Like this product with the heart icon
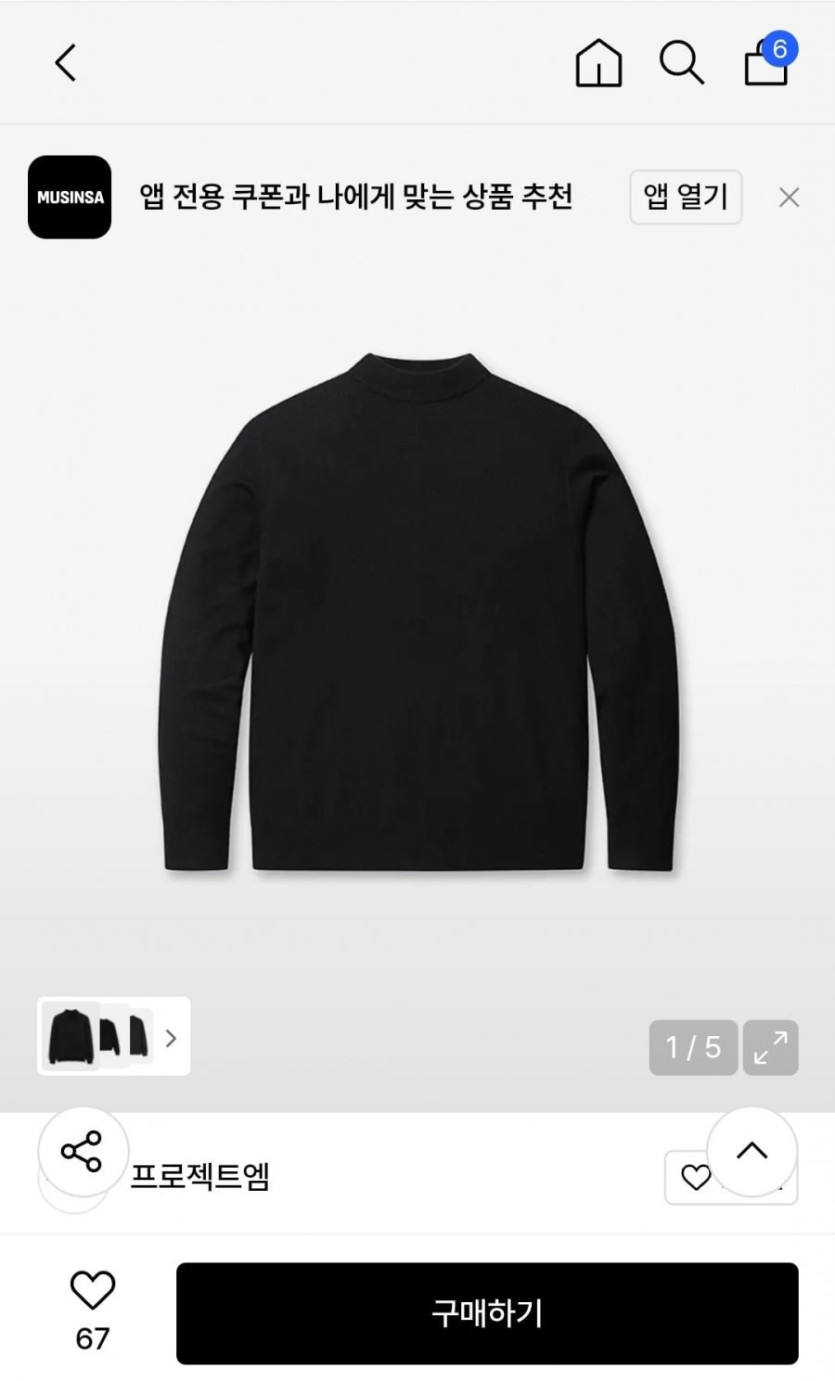Image resolution: width=835 pixels, height=1381 pixels. [x=92, y=1291]
